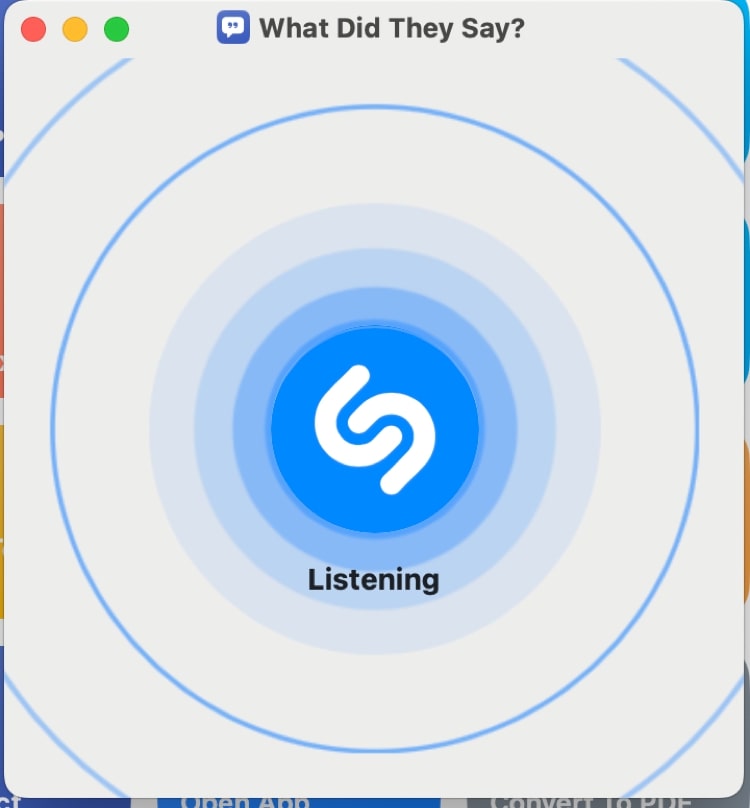This screenshot has width=750, height=808.
Task: Close the What Did They Say window
Action: click(33, 29)
